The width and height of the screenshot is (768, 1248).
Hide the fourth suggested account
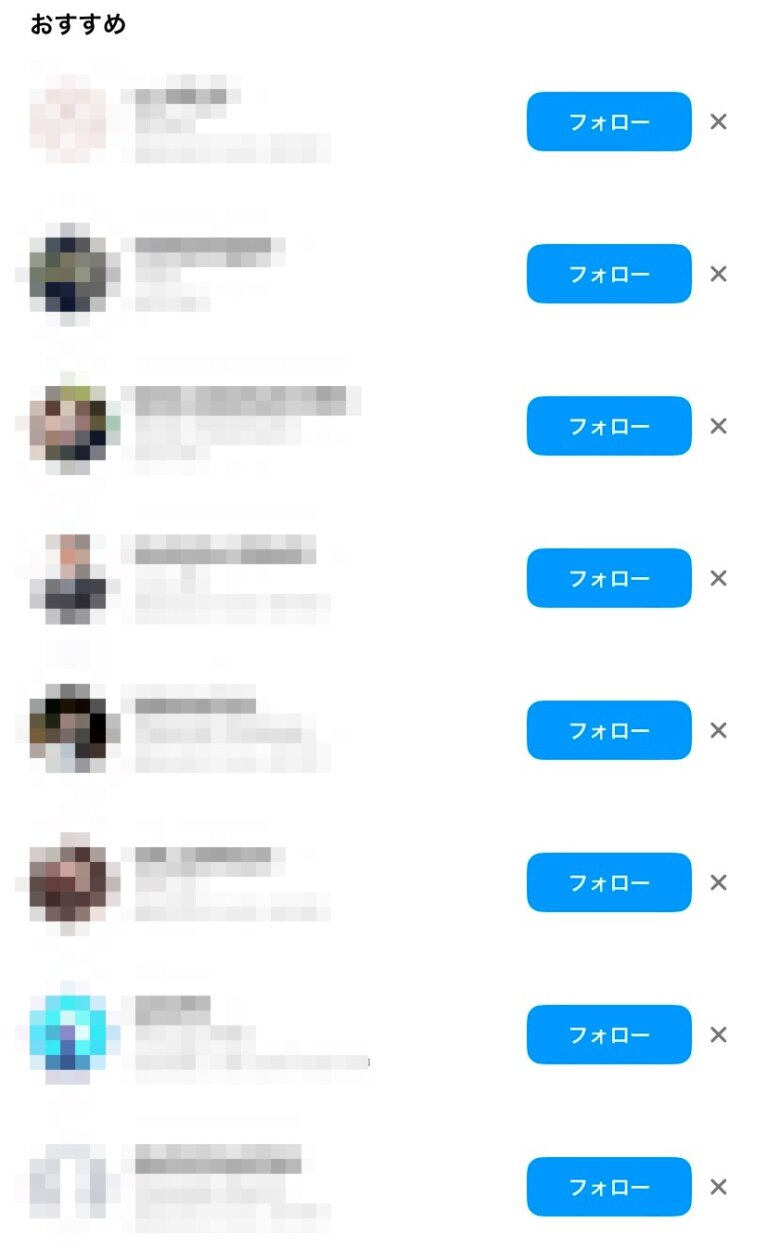(718, 578)
